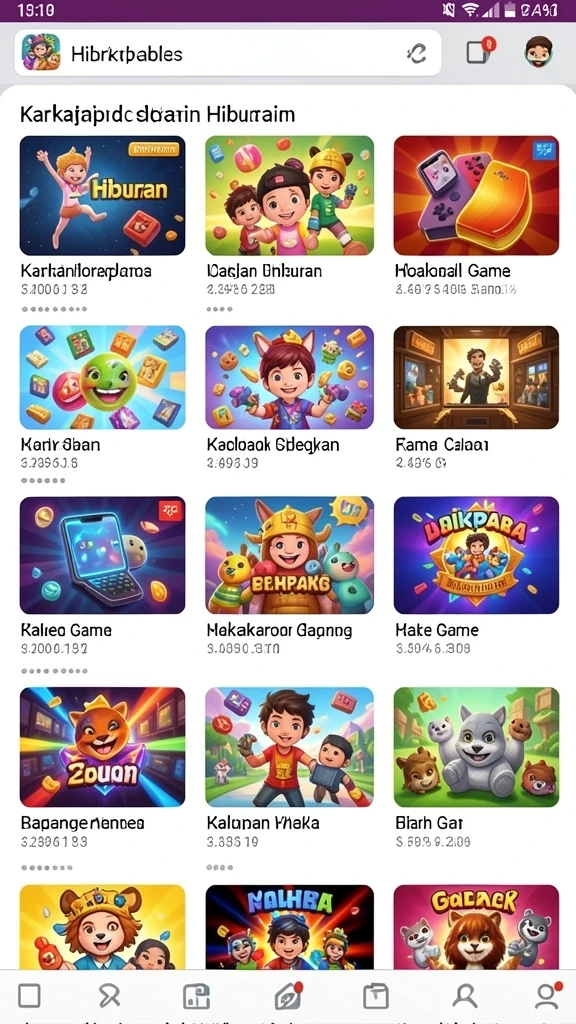Open the last account tab with red badge
The width and height of the screenshot is (576, 1024).
coord(547,996)
